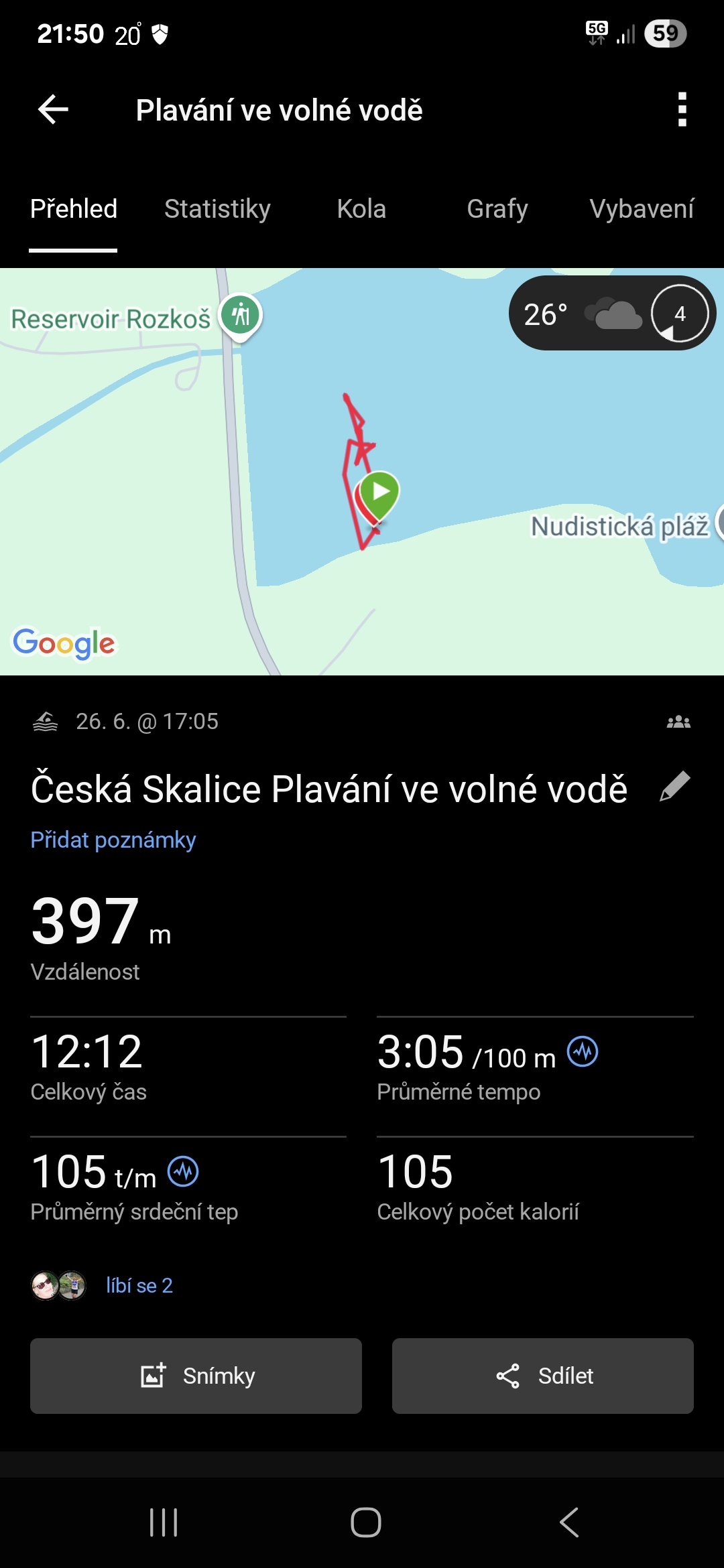The width and height of the screenshot is (724, 1568).
Task: Open the activity privacy people icon
Action: pos(678,722)
